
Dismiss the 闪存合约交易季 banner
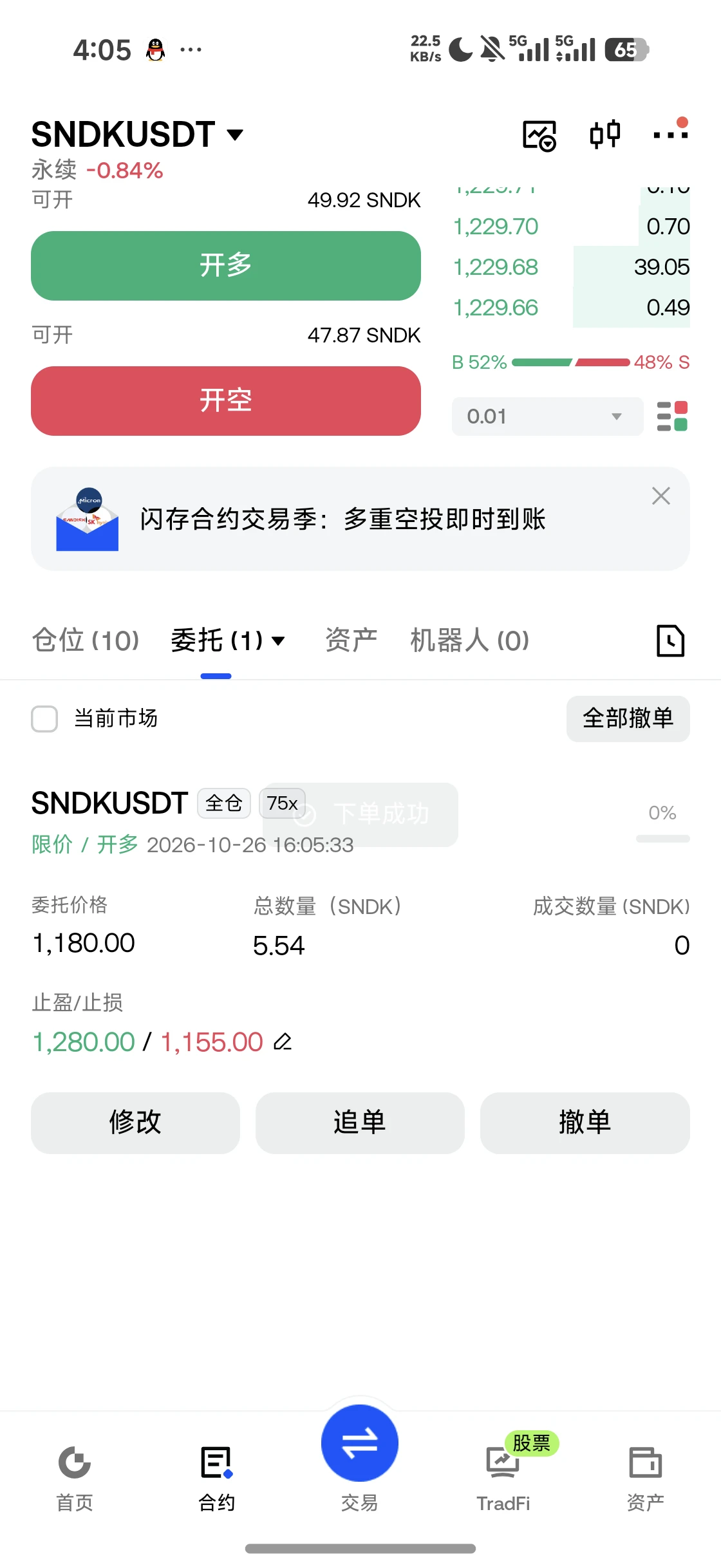pos(661,496)
